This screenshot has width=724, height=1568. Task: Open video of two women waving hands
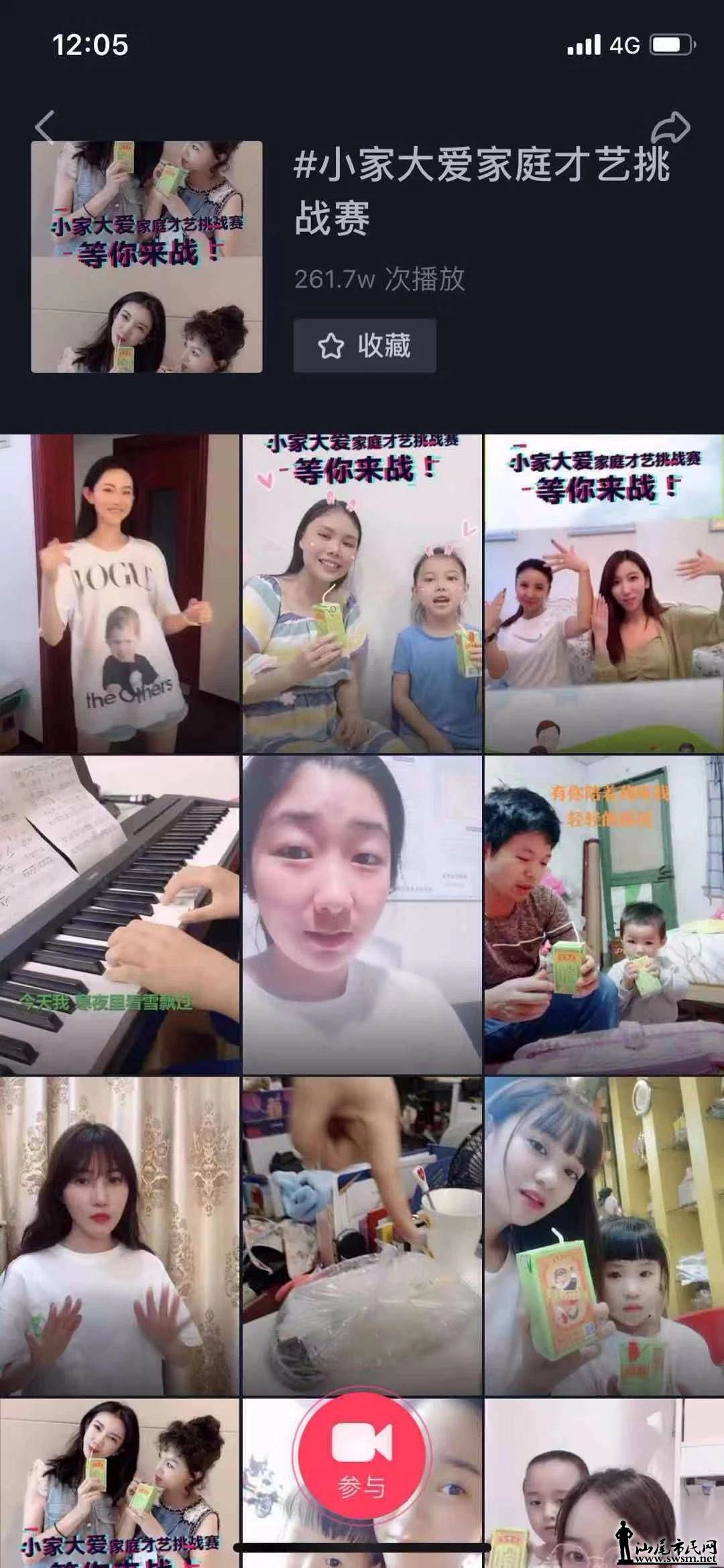pyautogui.click(x=604, y=593)
